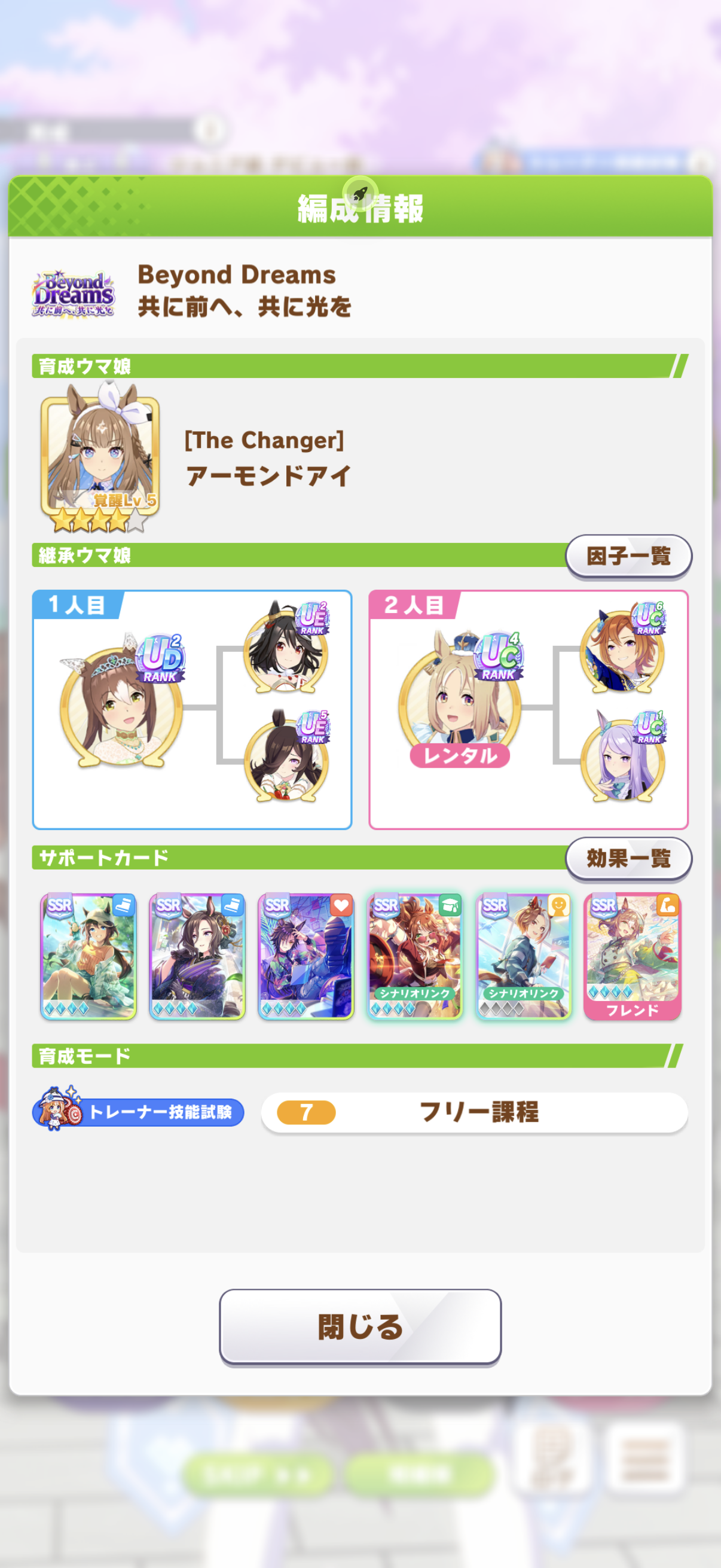
Task: Open the smiley-icon シナリオリンク support card
Action: pyautogui.click(x=523, y=955)
